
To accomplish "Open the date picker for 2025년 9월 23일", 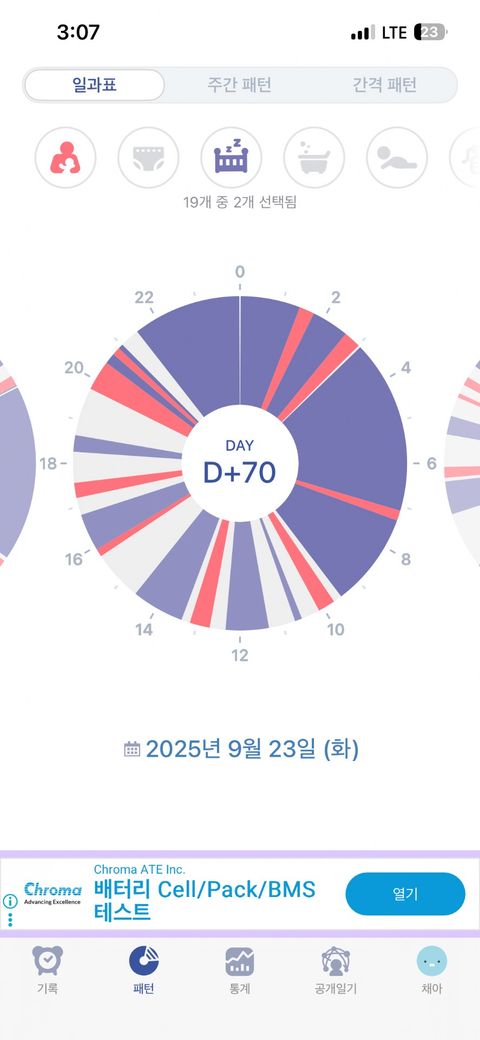I will (x=241, y=749).
